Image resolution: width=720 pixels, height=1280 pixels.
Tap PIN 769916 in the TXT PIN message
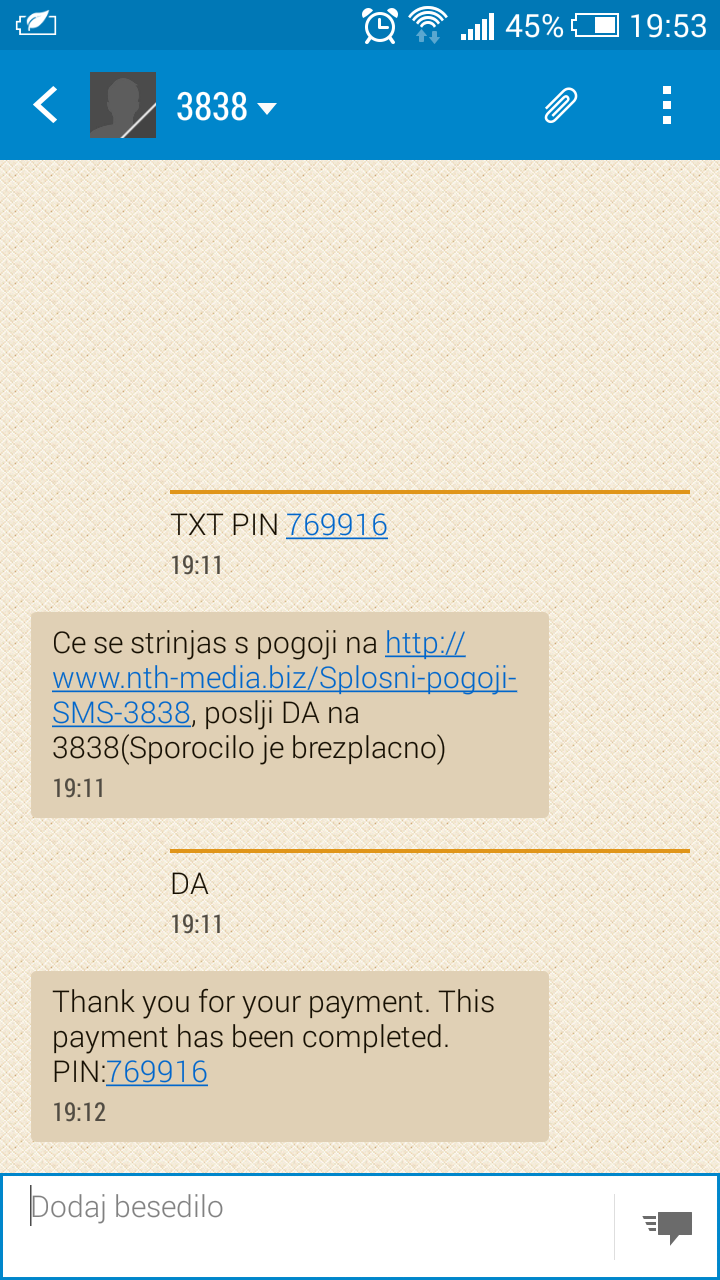337,525
